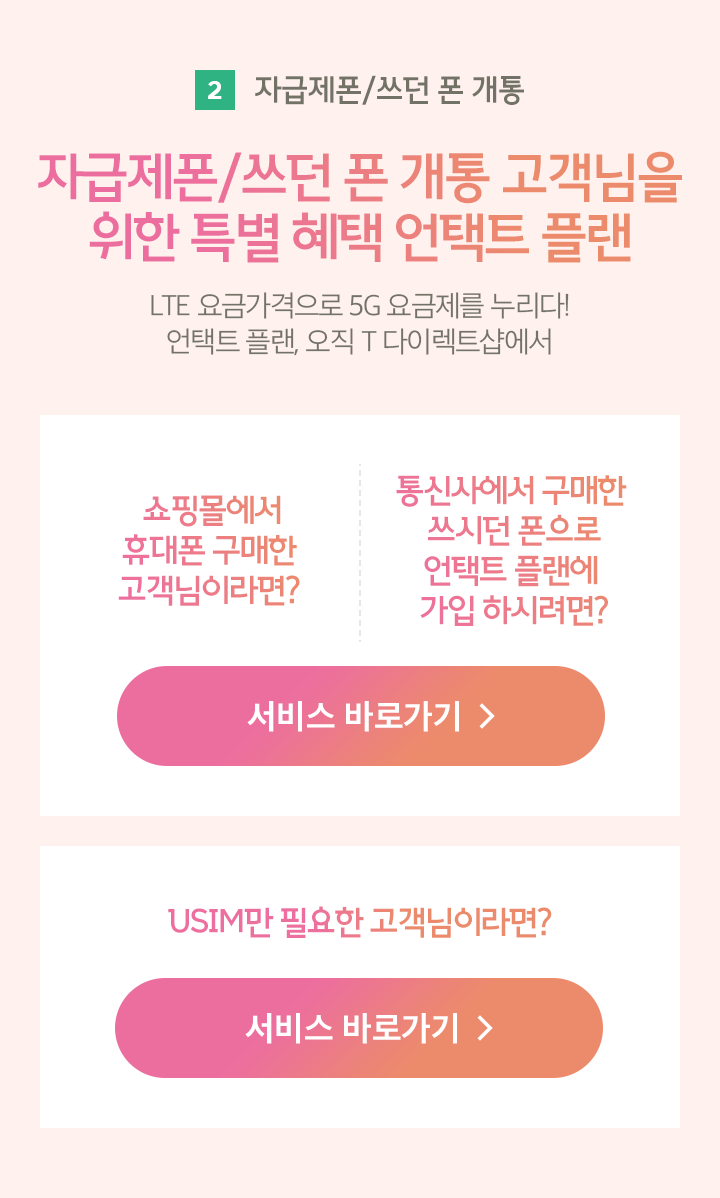The height and width of the screenshot is (1198, 720).
Task: Open 서비스 바로가기 for USIM만 필요한 고객님
Action: pyautogui.click(x=359, y=1028)
